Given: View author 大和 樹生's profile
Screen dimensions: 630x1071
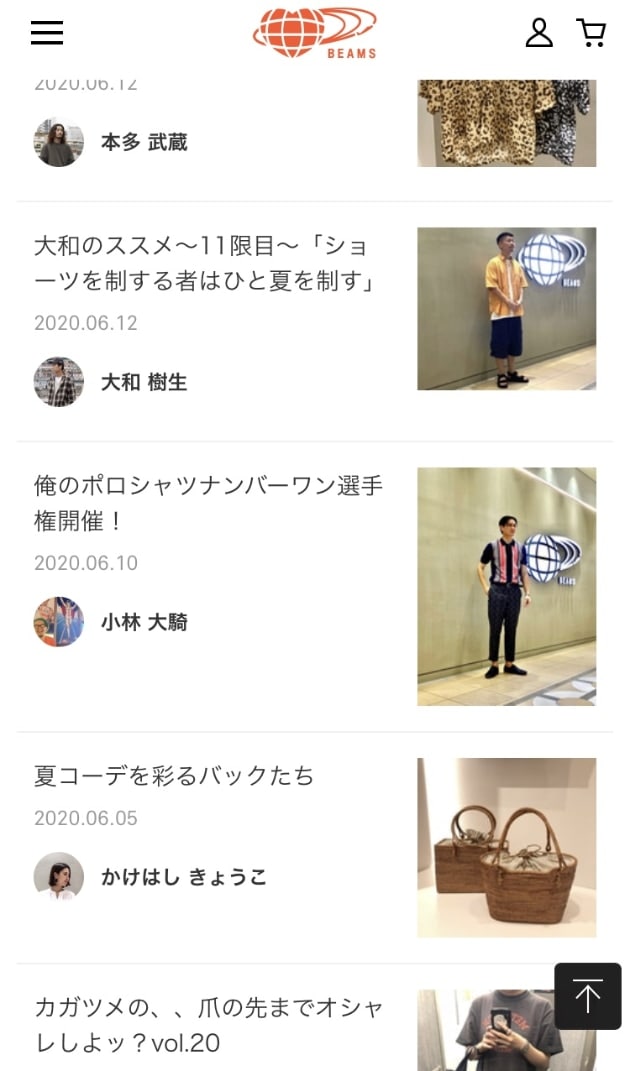Looking at the screenshot, I should pos(143,382).
